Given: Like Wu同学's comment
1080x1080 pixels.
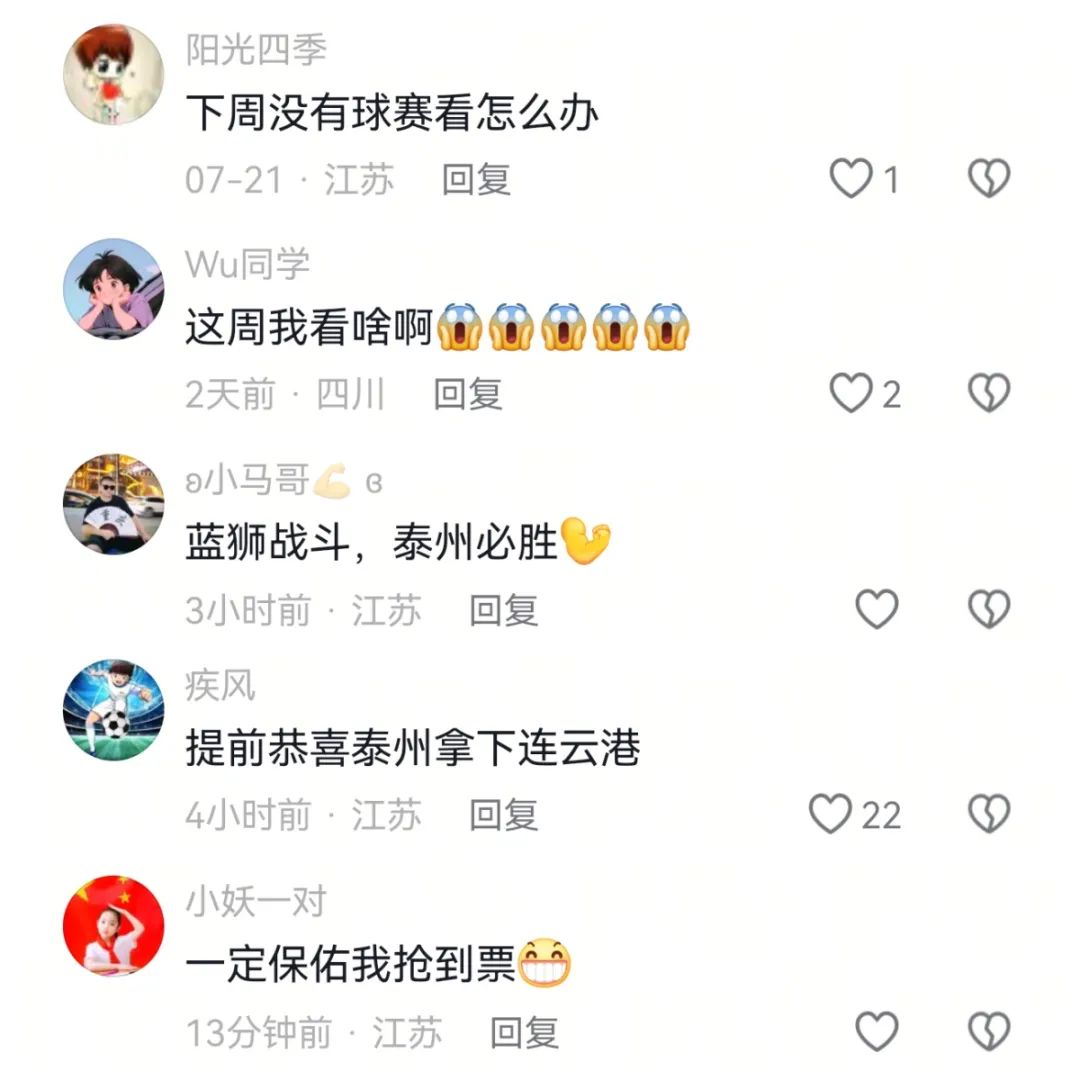Looking at the screenshot, I should tap(852, 394).
